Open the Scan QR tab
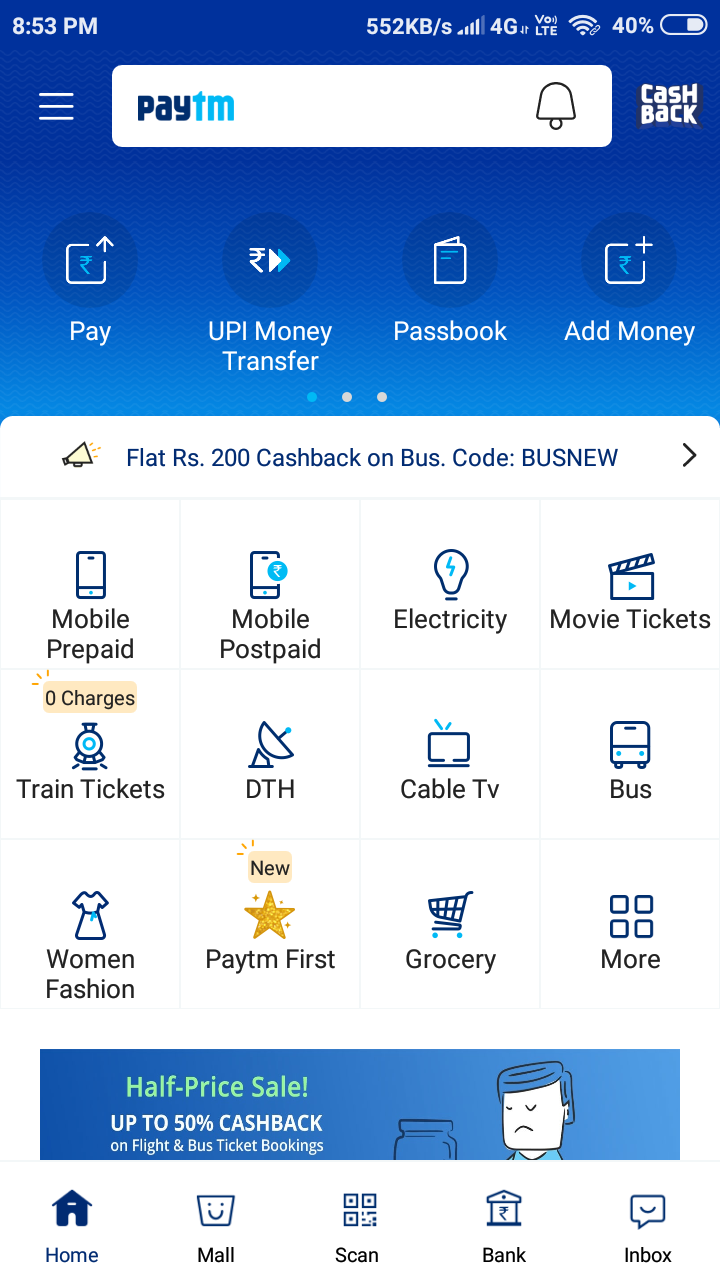This screenshot has height=1280, width=720. (358, 1226)
